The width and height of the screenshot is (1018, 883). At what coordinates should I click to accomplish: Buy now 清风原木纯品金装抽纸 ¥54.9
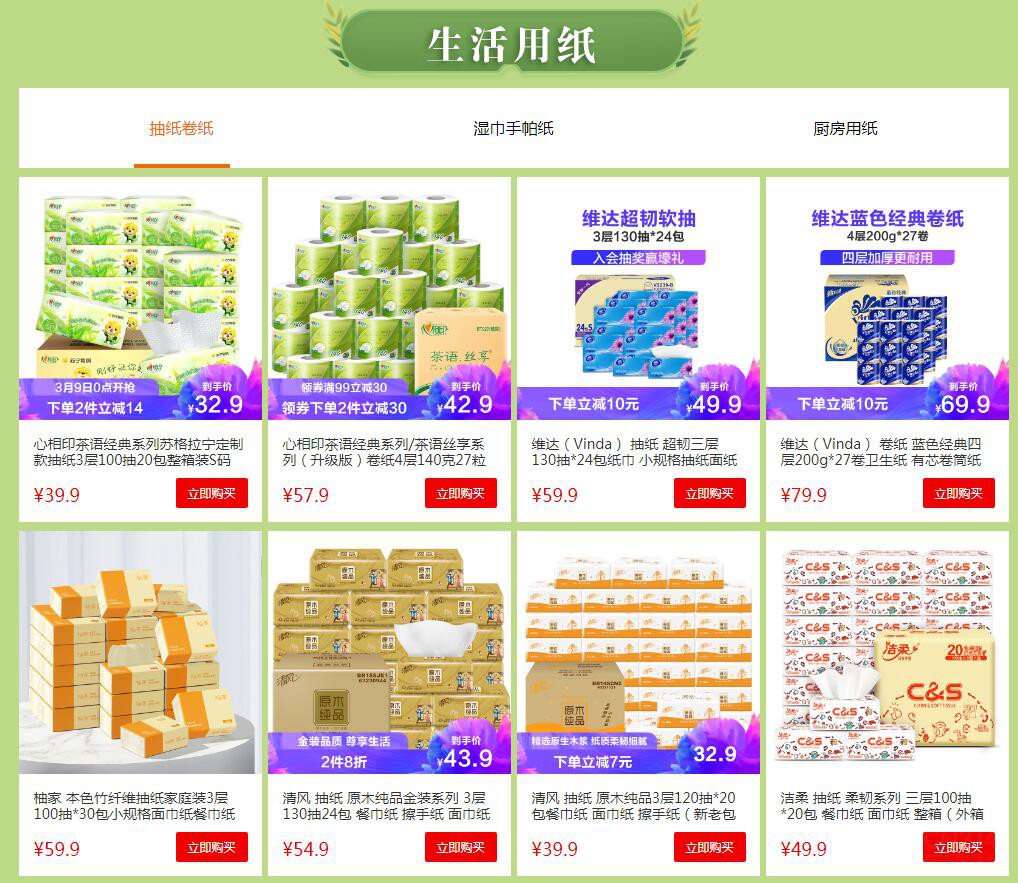click(460, 847)
